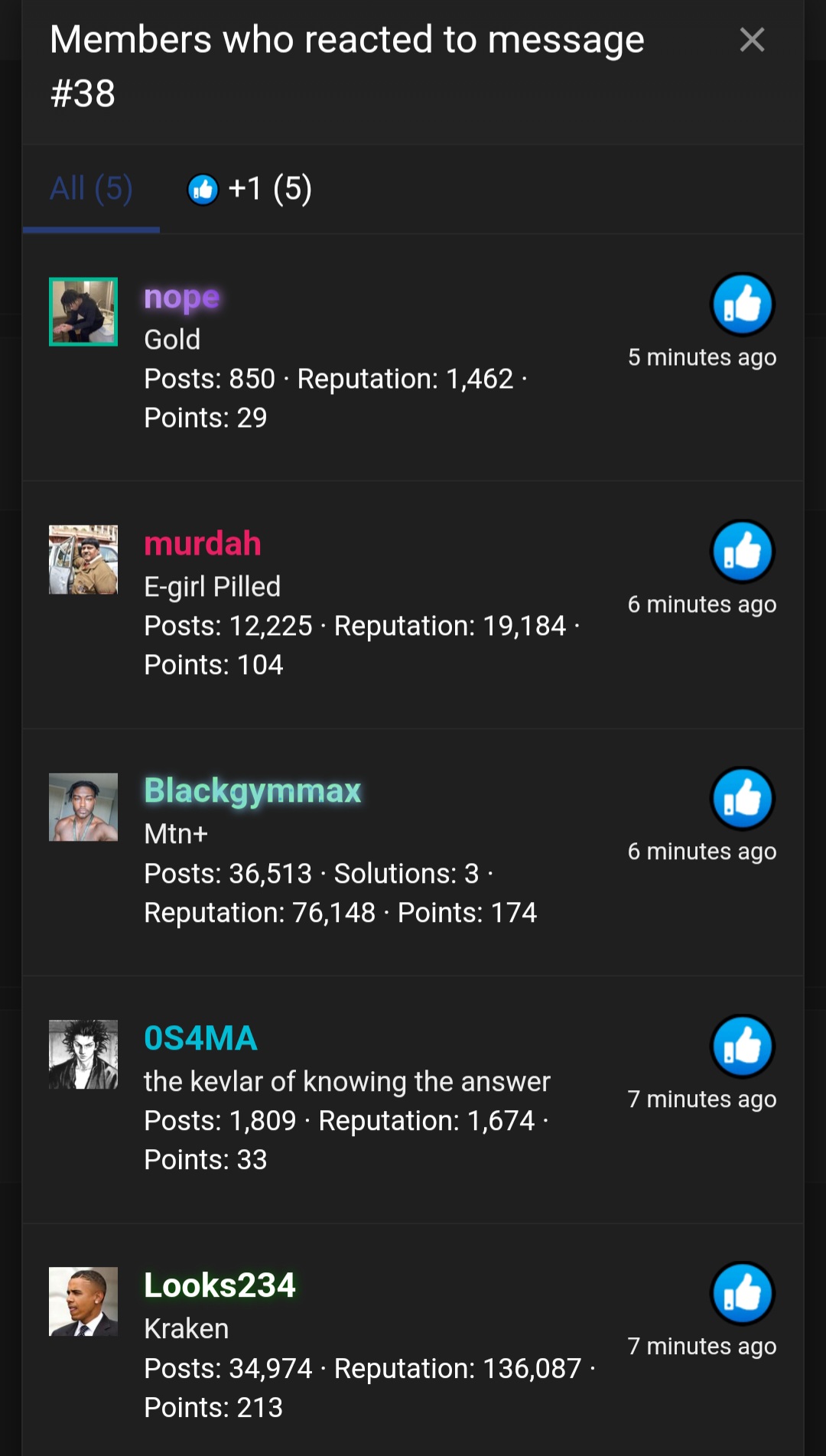Click murdah's thumbs-up reaction icon
Image resolution: width=826 pixels, height=1456 pixels.
click(743, 550)
